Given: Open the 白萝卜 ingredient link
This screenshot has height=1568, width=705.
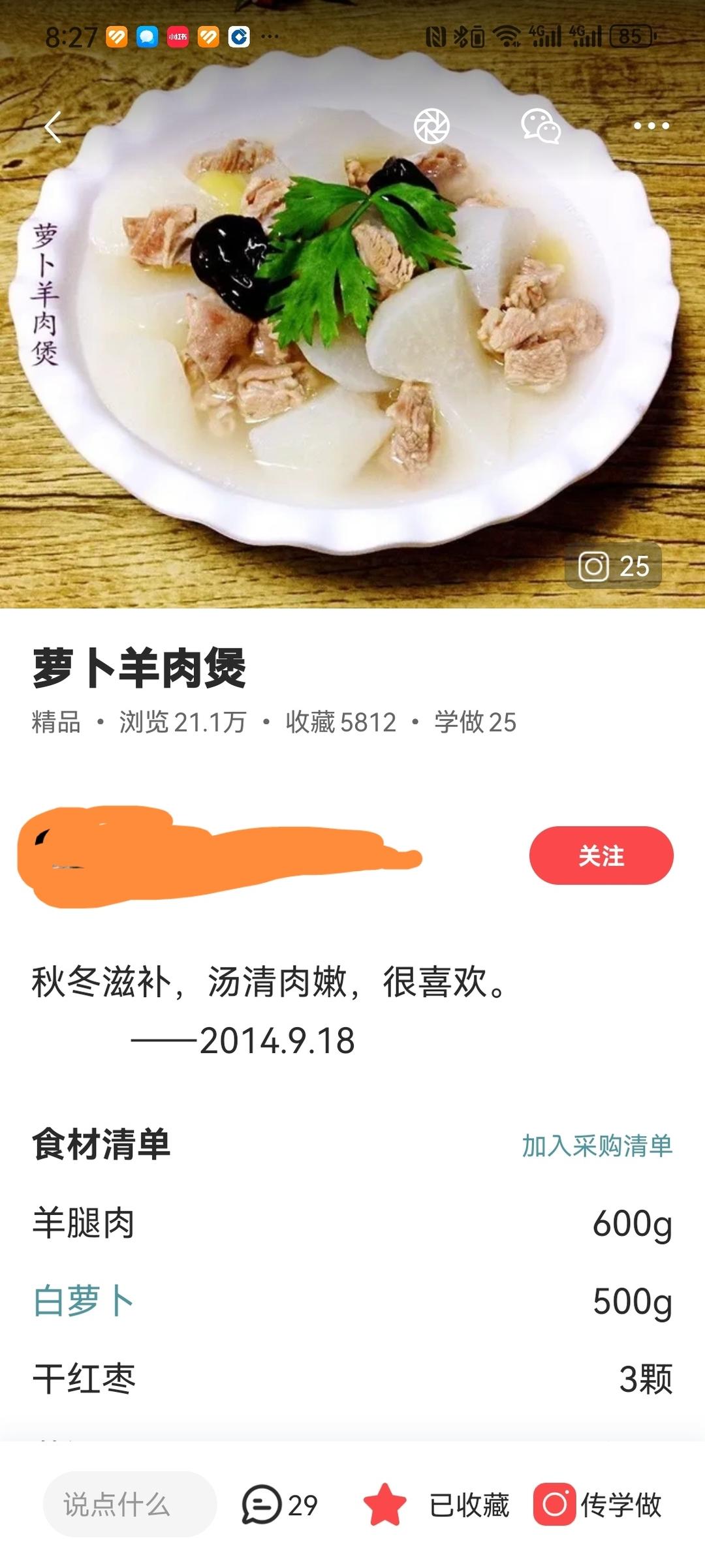Looking at the screenshot, I should (83, 1300).
